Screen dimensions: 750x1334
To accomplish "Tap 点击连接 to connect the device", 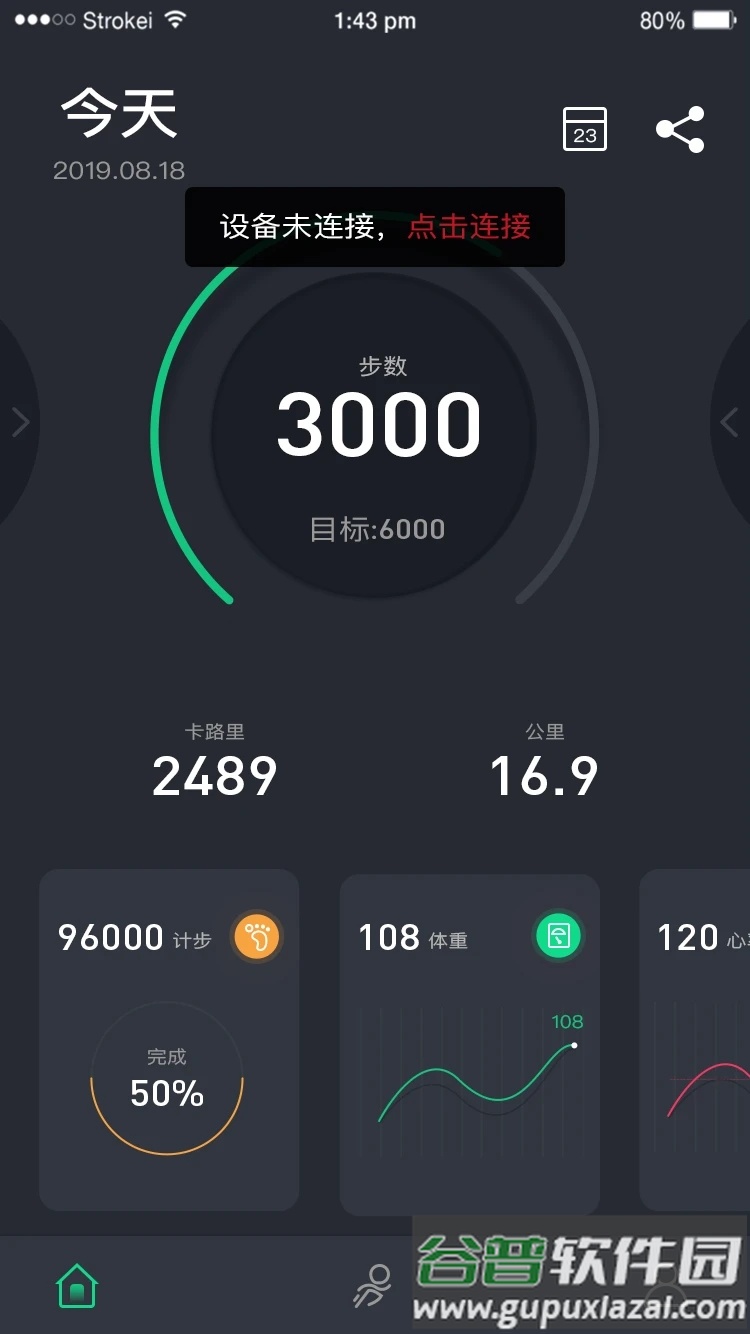I will click(472, 227).
